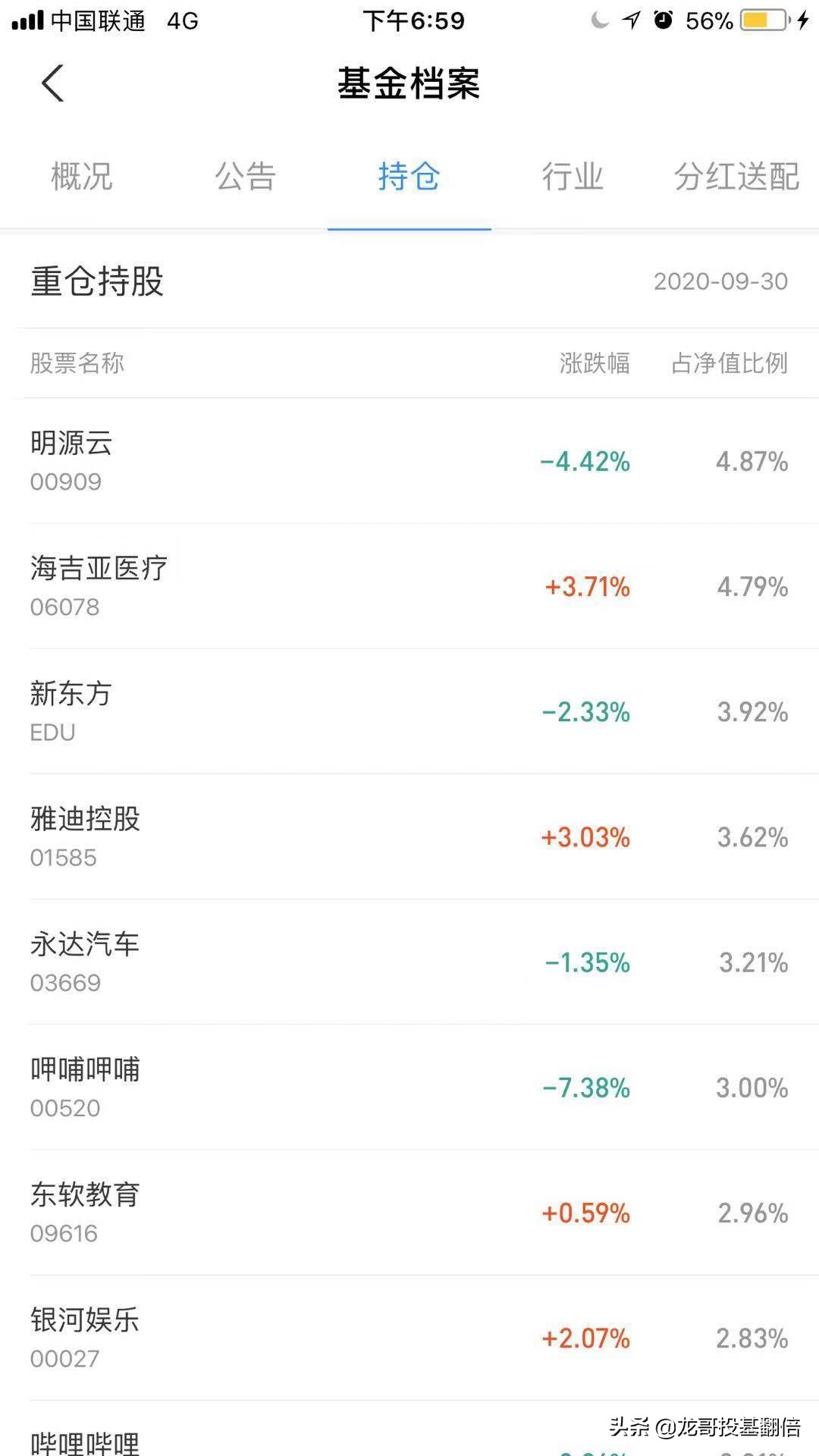The width and height of the screenshot is (819, 1456).
Task: Click the 占净值比例 column header
Action: (729, 365)
